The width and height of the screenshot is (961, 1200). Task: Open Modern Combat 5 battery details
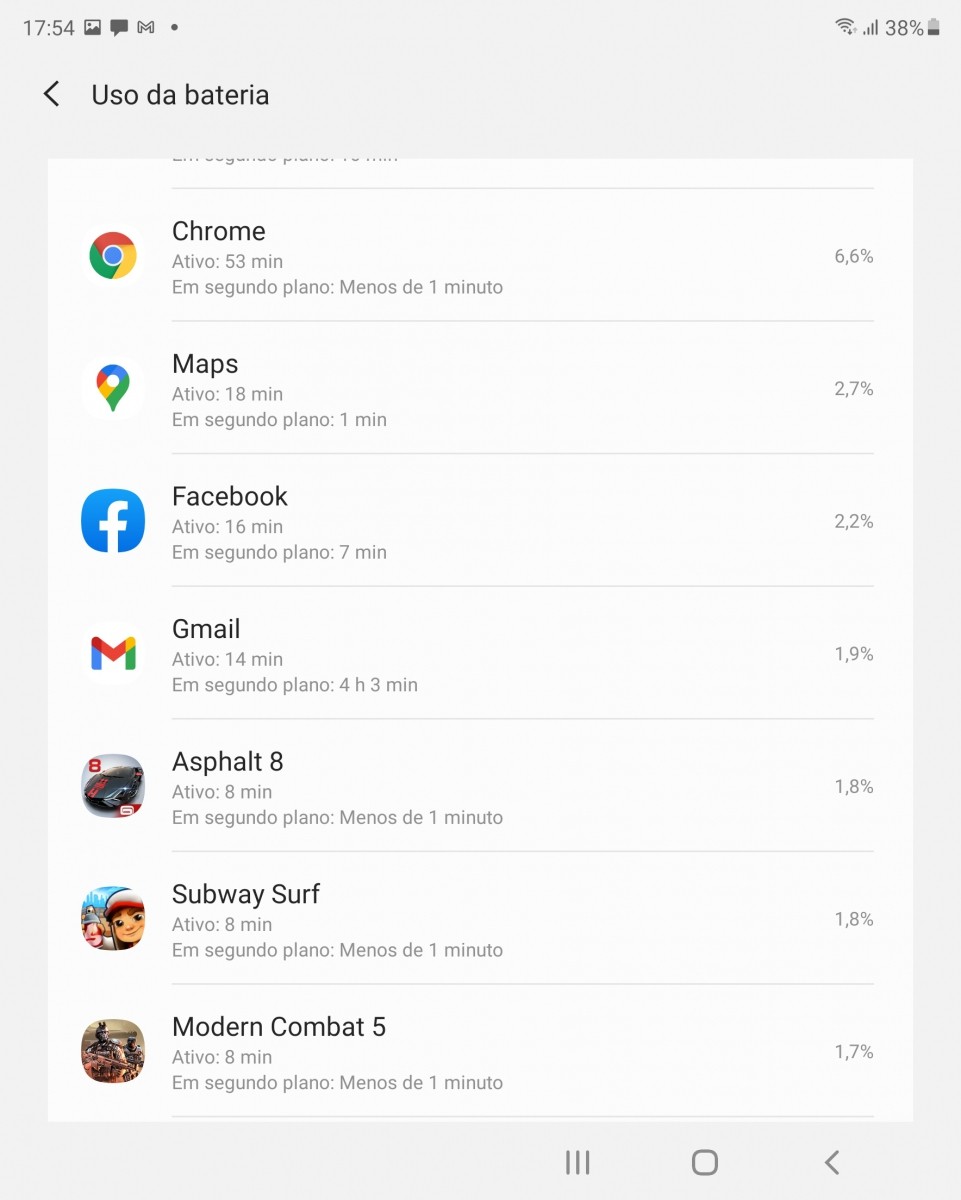tap(480, 1051)
